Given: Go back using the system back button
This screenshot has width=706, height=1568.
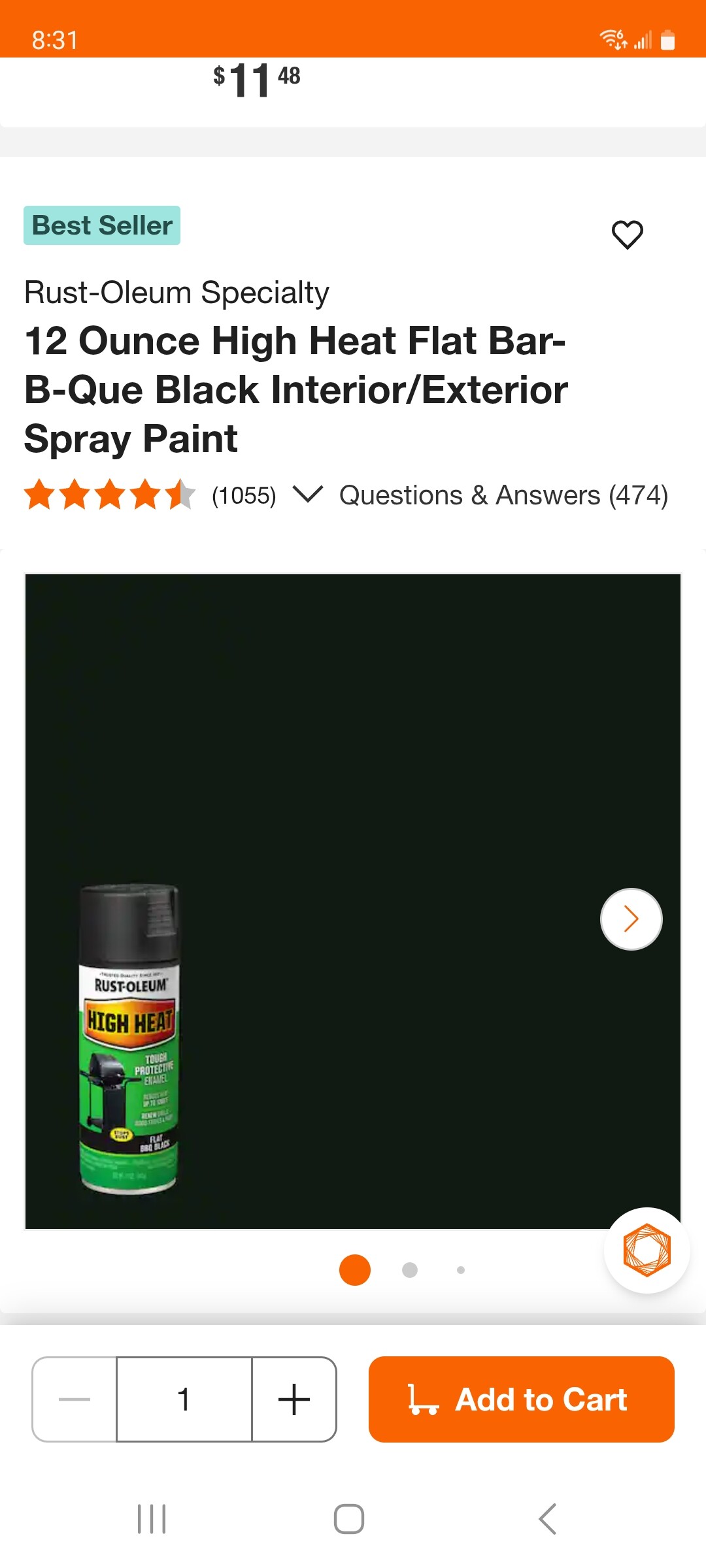Looking at the screenshot, I should (x=547, y=1518).
